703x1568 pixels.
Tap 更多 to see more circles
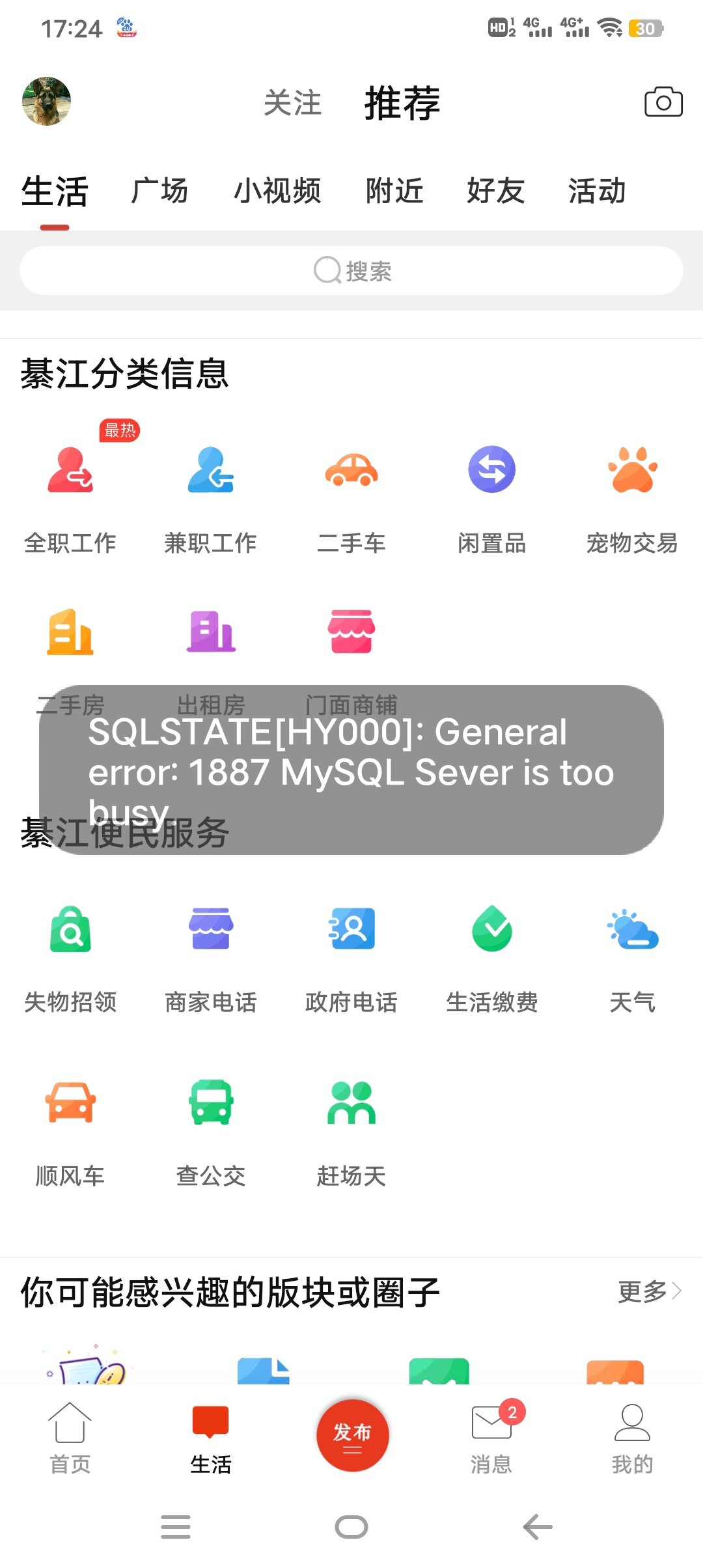(649, 1291)
